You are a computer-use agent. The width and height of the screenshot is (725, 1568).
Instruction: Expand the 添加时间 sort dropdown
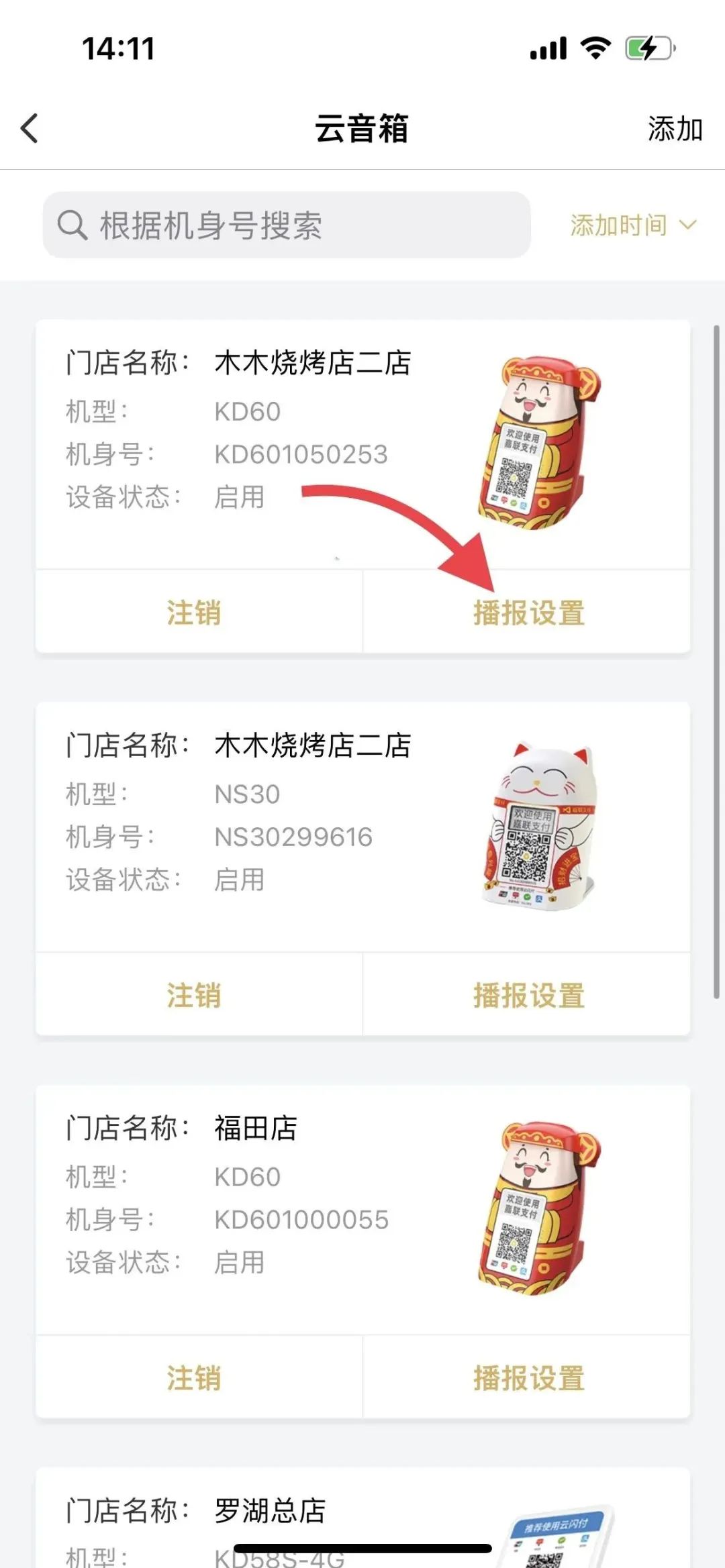click(633, 225)
